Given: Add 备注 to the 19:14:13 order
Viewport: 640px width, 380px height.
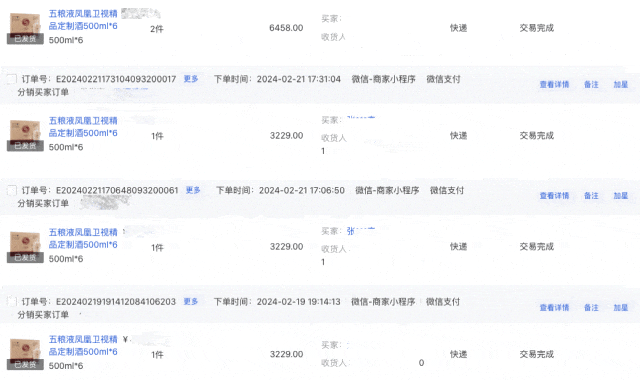Looking at the screenshot, I should 591,307.
